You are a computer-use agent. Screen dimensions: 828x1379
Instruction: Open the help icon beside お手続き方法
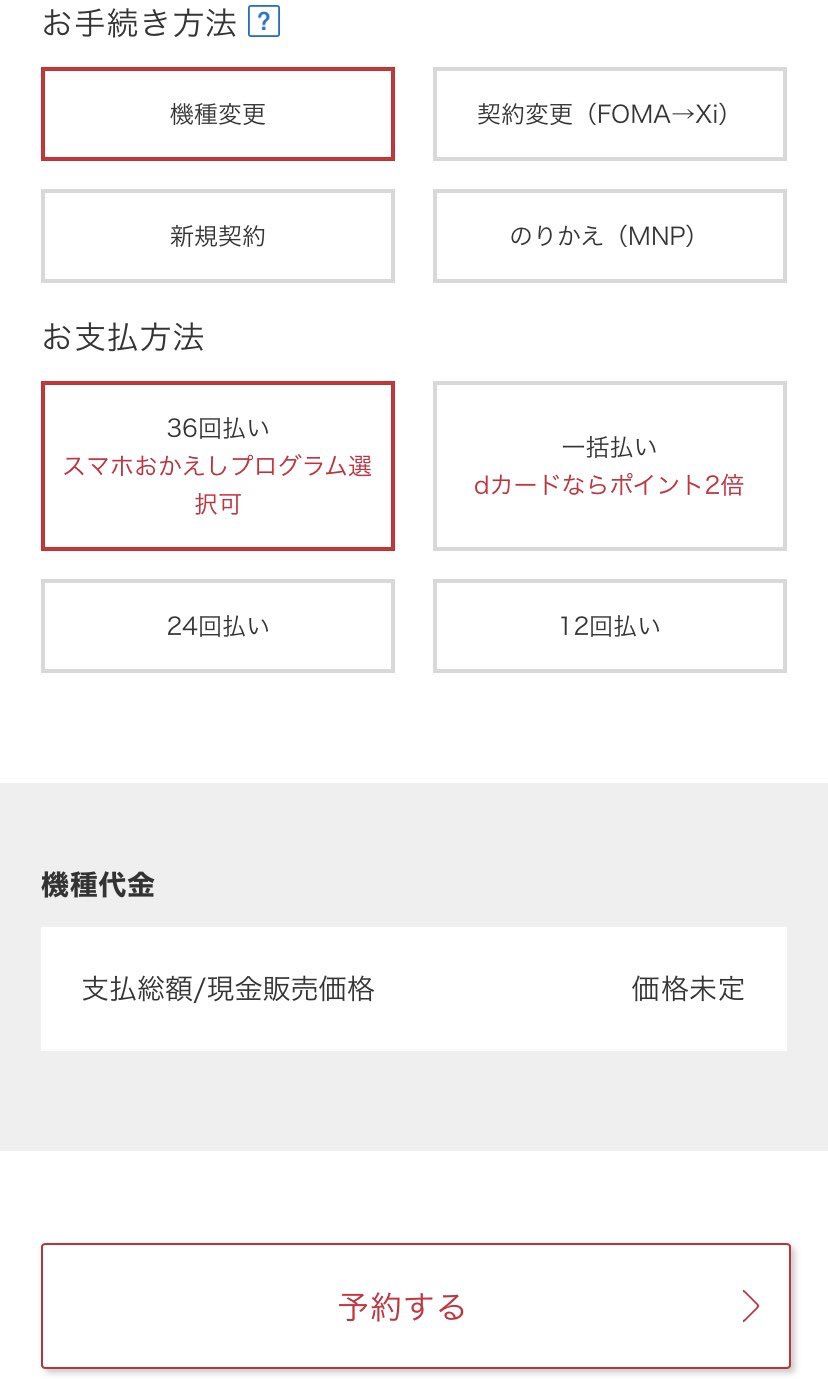pyautogui.click(x=263, y=22)
